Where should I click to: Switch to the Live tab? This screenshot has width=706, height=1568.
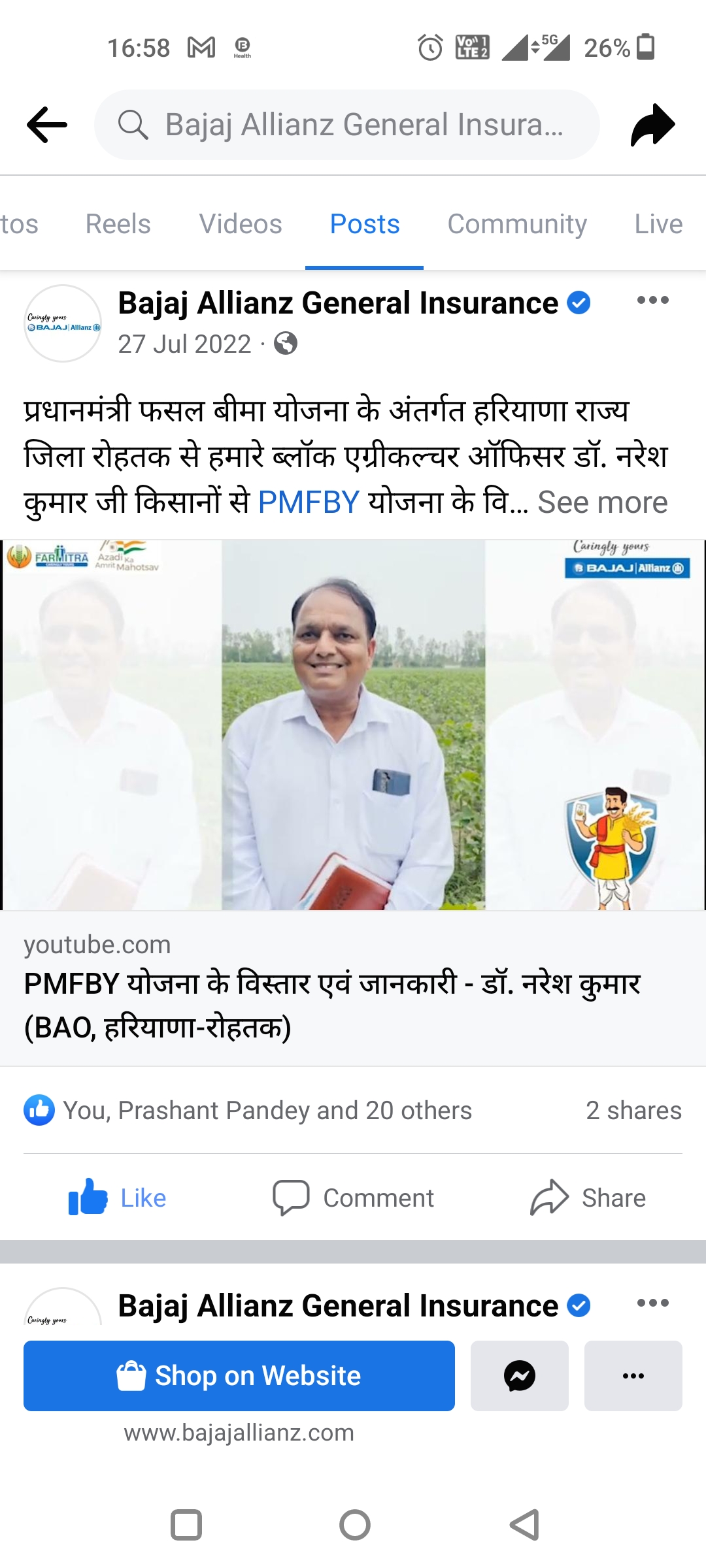(x=658, y=224)
